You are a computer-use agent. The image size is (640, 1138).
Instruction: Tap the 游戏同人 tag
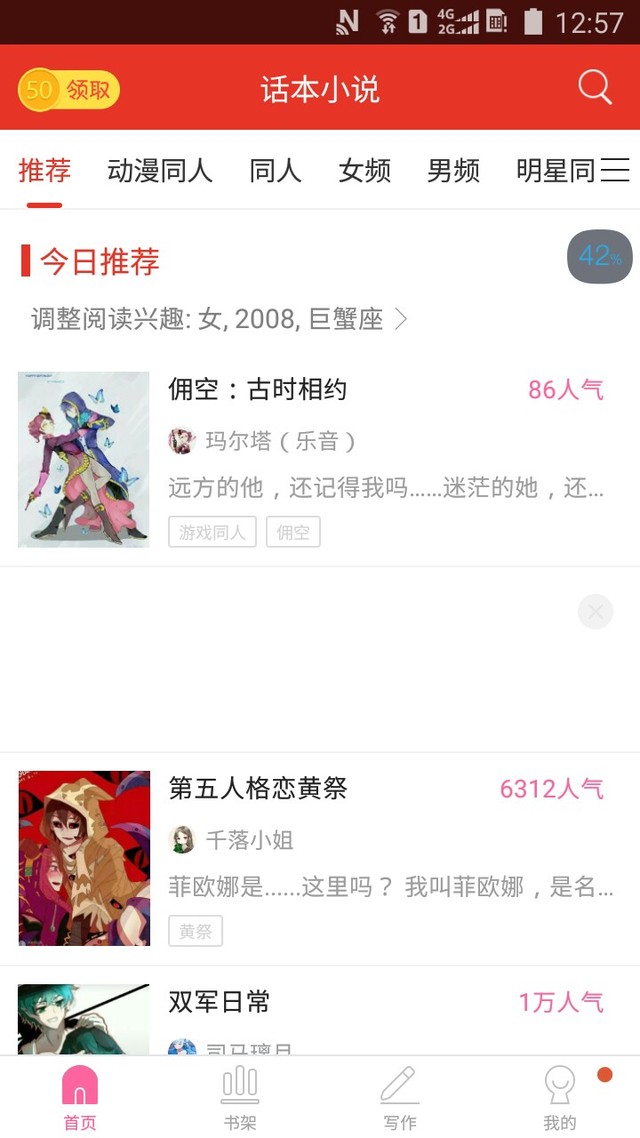tap(212, 532)
